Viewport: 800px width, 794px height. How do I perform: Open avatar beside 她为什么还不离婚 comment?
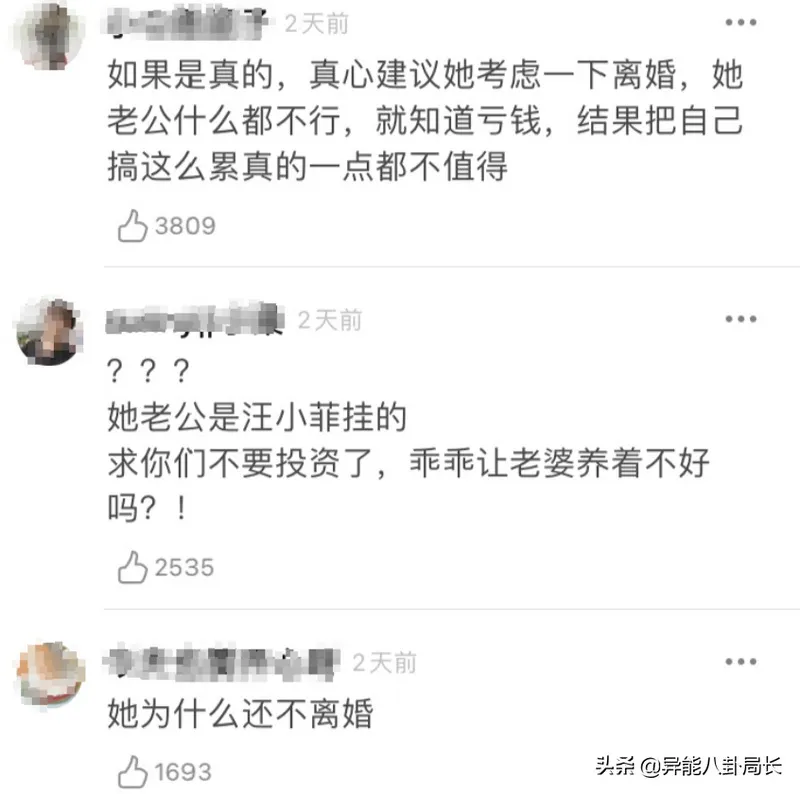point(50,675)
